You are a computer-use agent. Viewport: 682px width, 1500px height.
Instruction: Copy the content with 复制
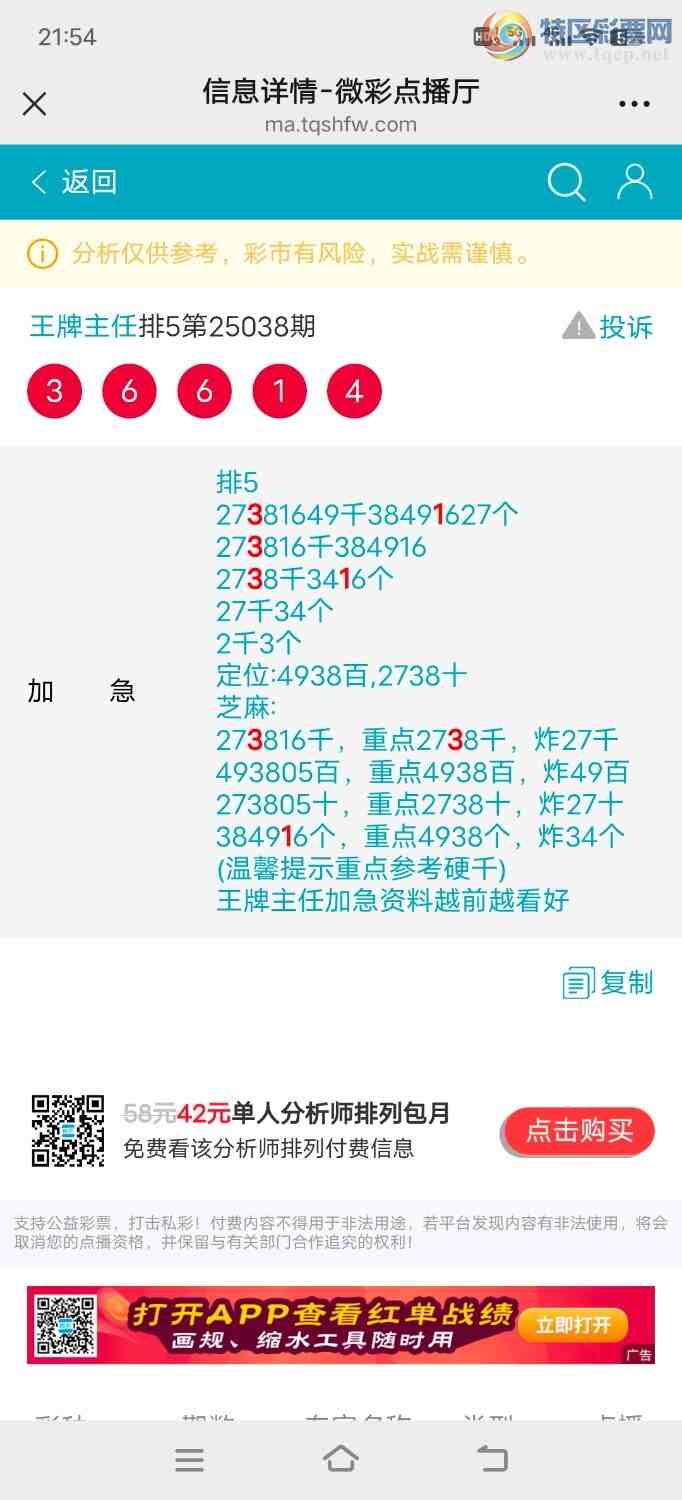coord(608,983)
